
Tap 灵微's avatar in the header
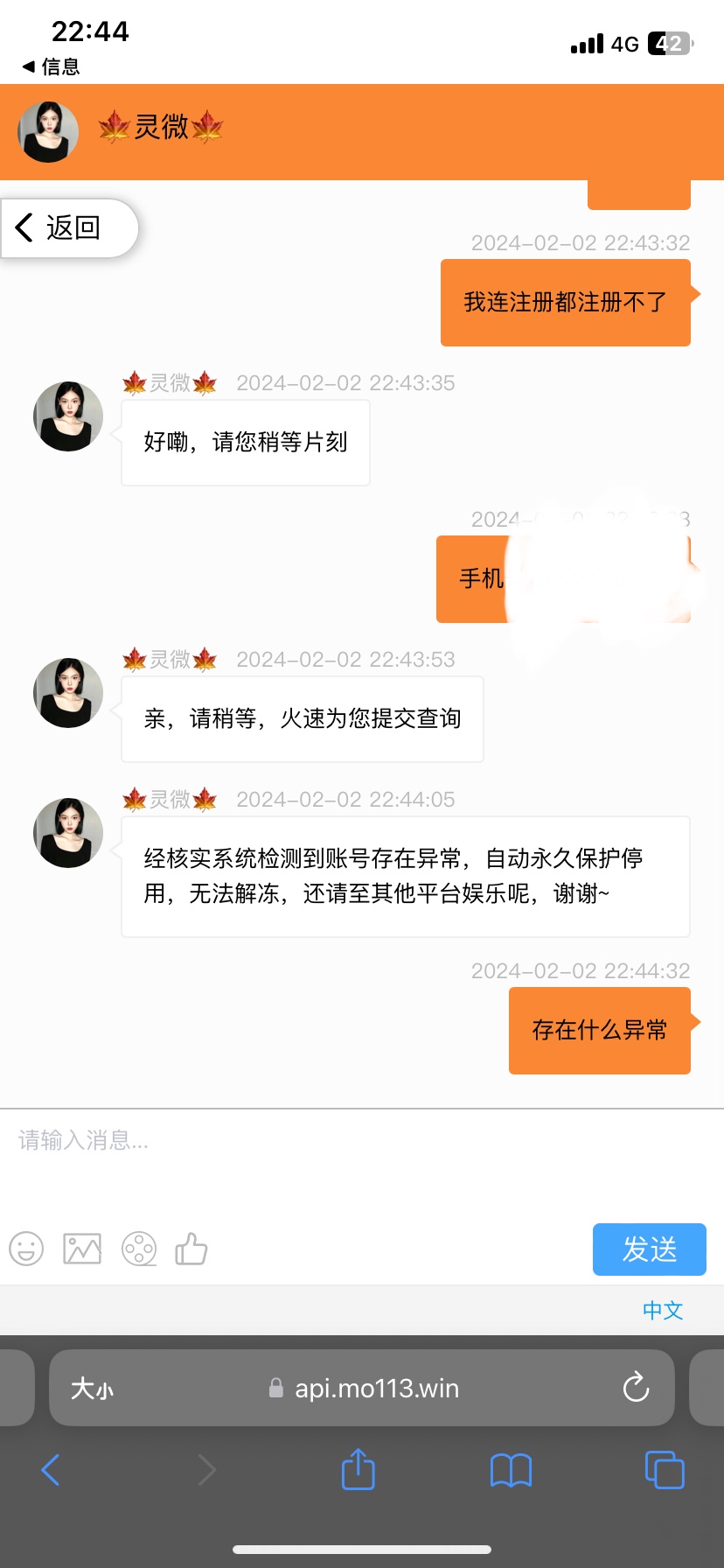coord(48,132)
